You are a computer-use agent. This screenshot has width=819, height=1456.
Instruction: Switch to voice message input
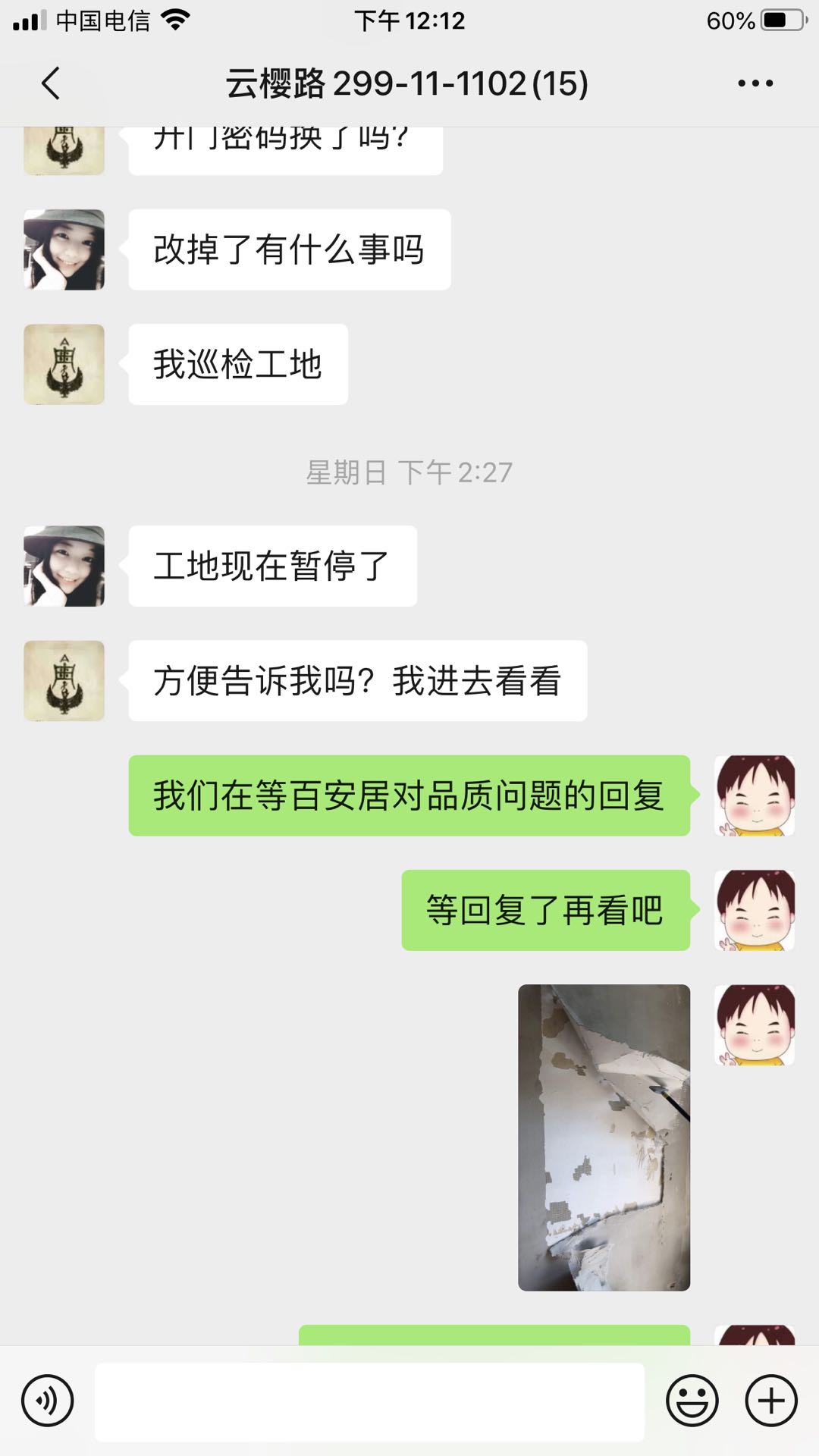[x=48, y=1401]
